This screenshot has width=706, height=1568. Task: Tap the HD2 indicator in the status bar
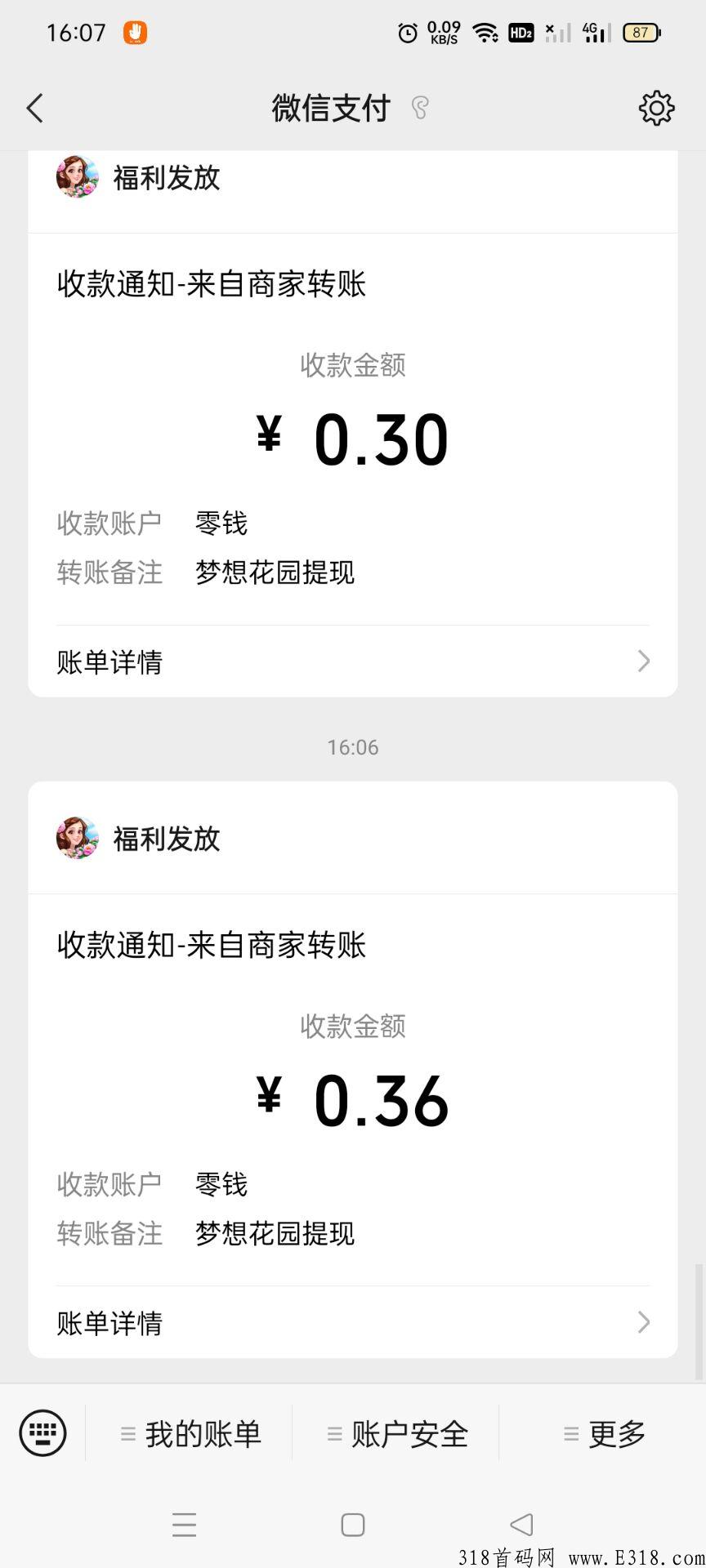click(521, 33)
